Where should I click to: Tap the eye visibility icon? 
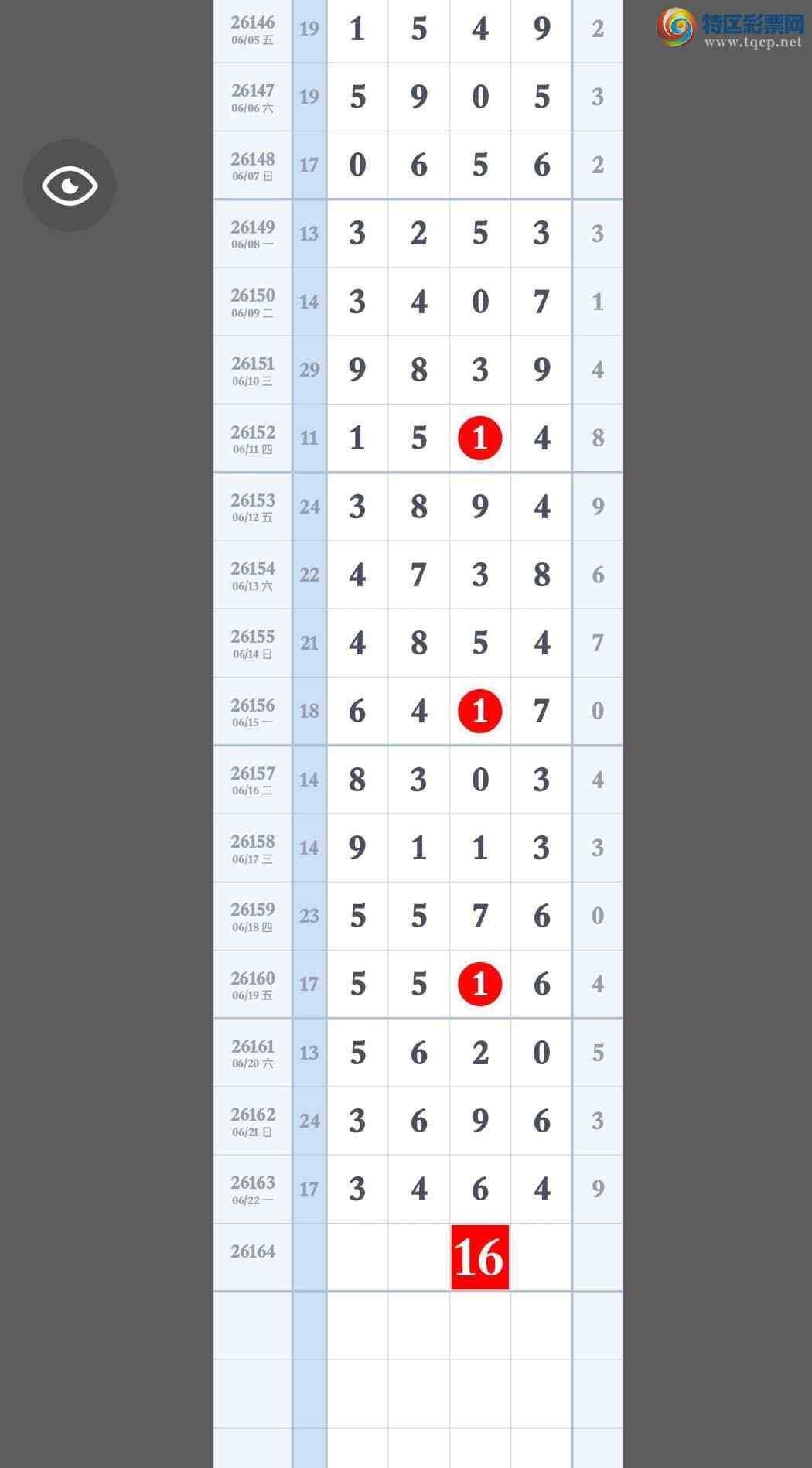[70, 186]
